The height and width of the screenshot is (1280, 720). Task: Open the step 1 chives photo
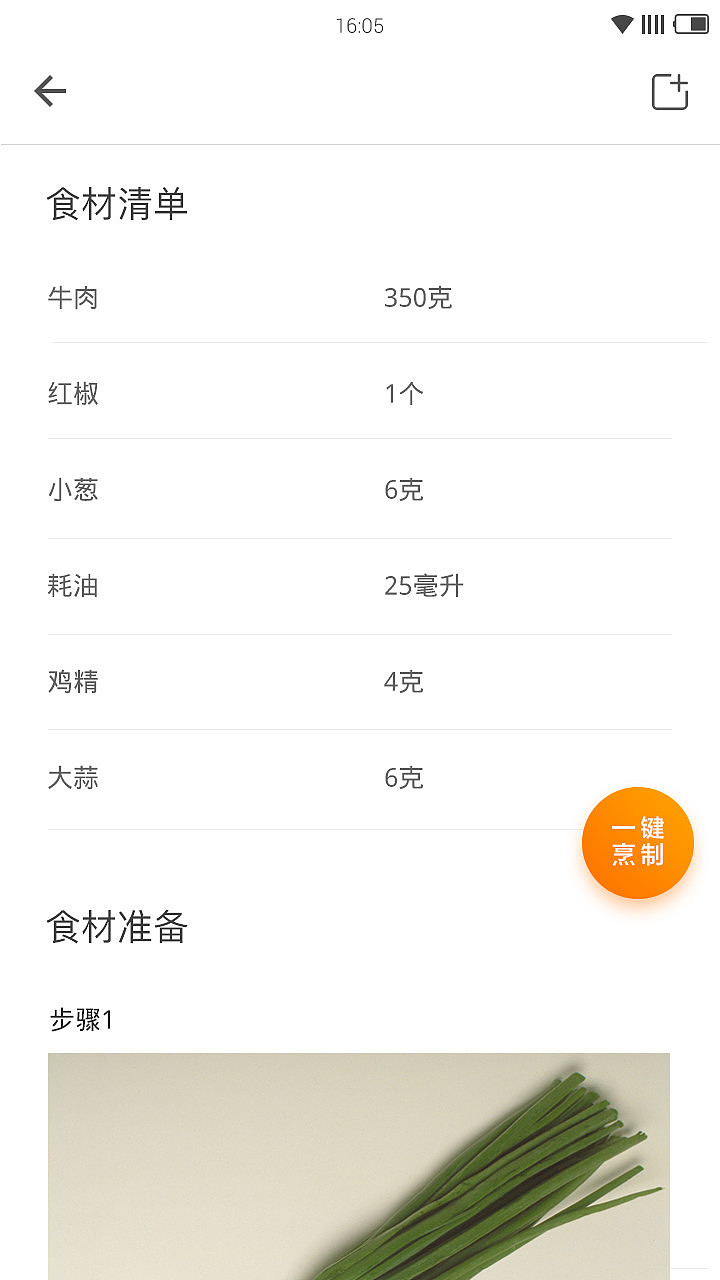pos(359,1165)
